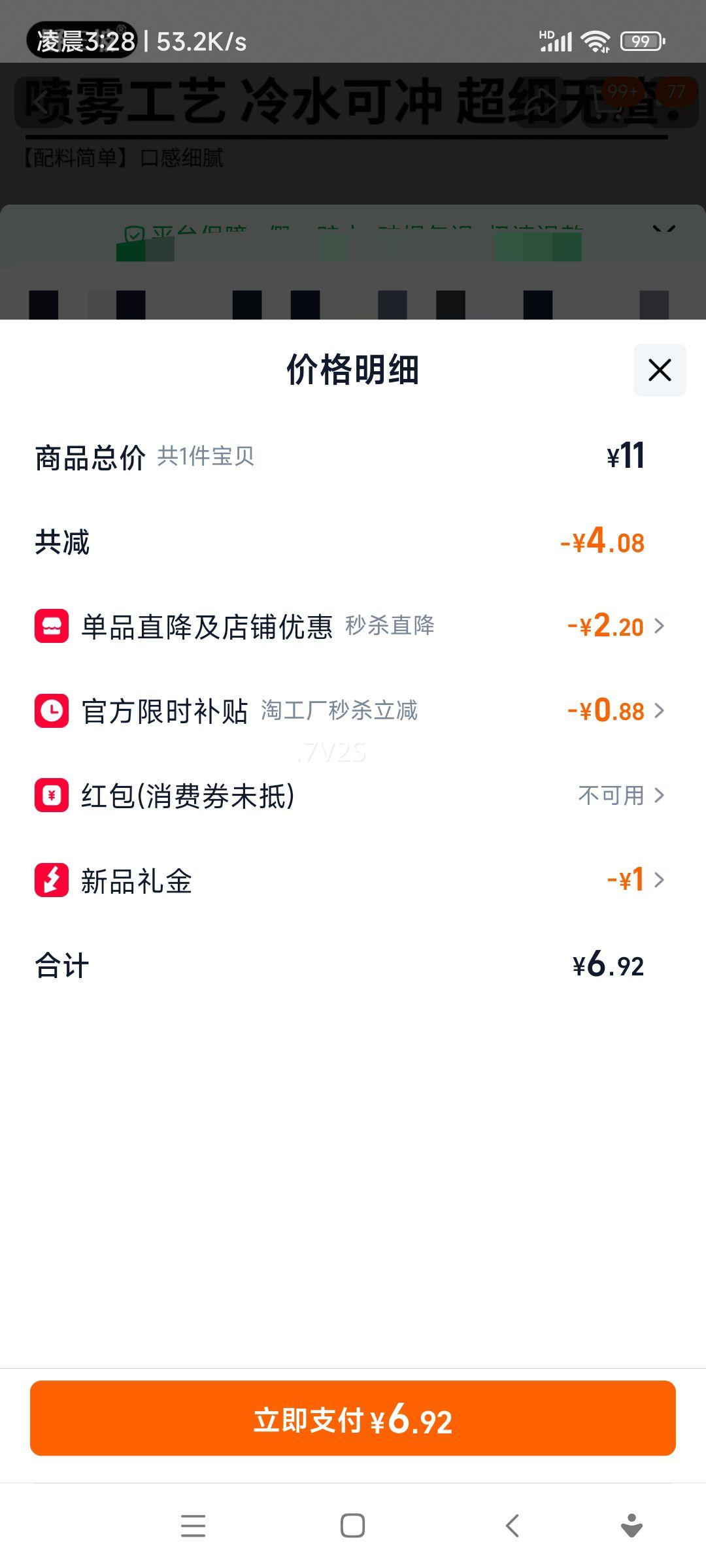Open the 新品礼金 row
Image resolution: width=706 pixels, height=1568 pixels.
coord(353,880)
